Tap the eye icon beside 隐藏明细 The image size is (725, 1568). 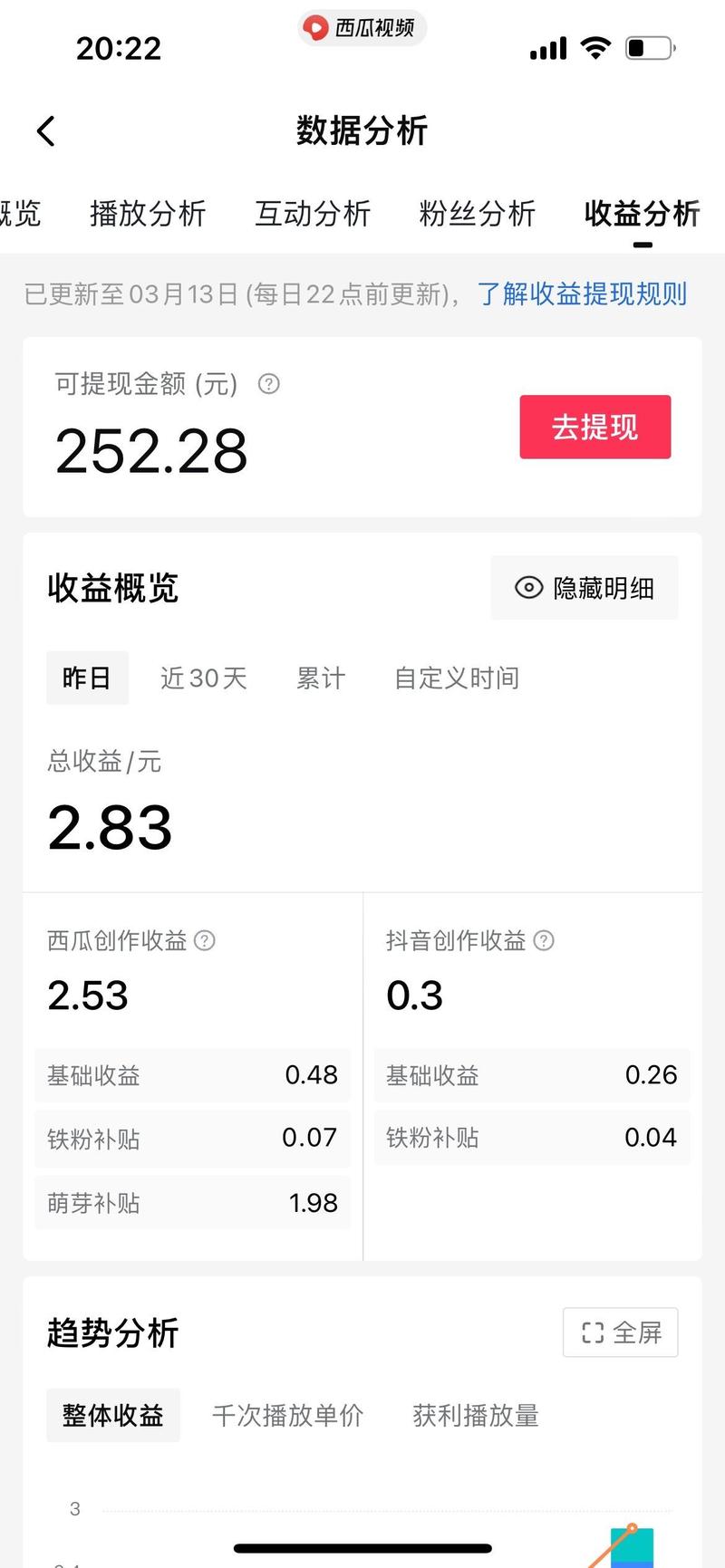[527, 587]
